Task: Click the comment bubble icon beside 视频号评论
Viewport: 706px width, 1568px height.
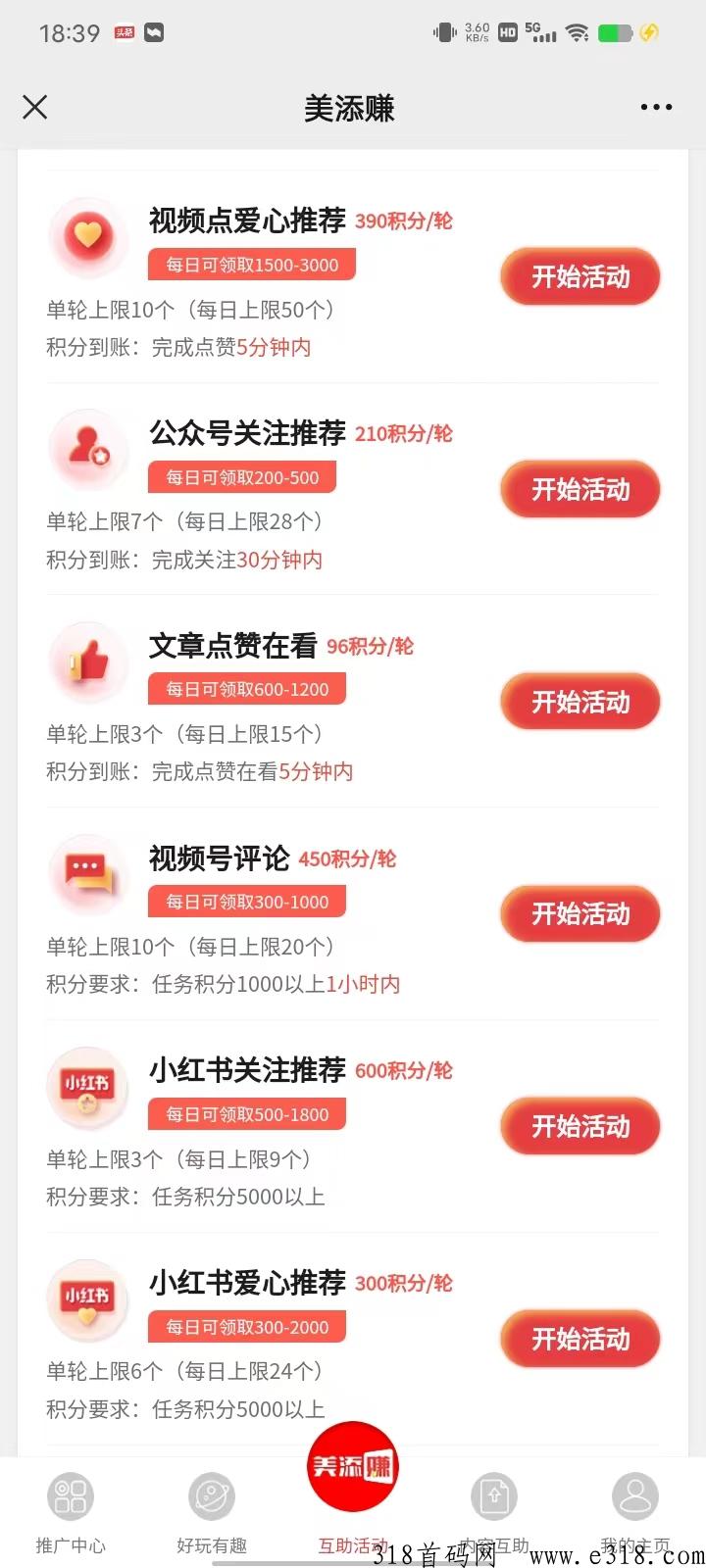Action: tap(88, 874)
